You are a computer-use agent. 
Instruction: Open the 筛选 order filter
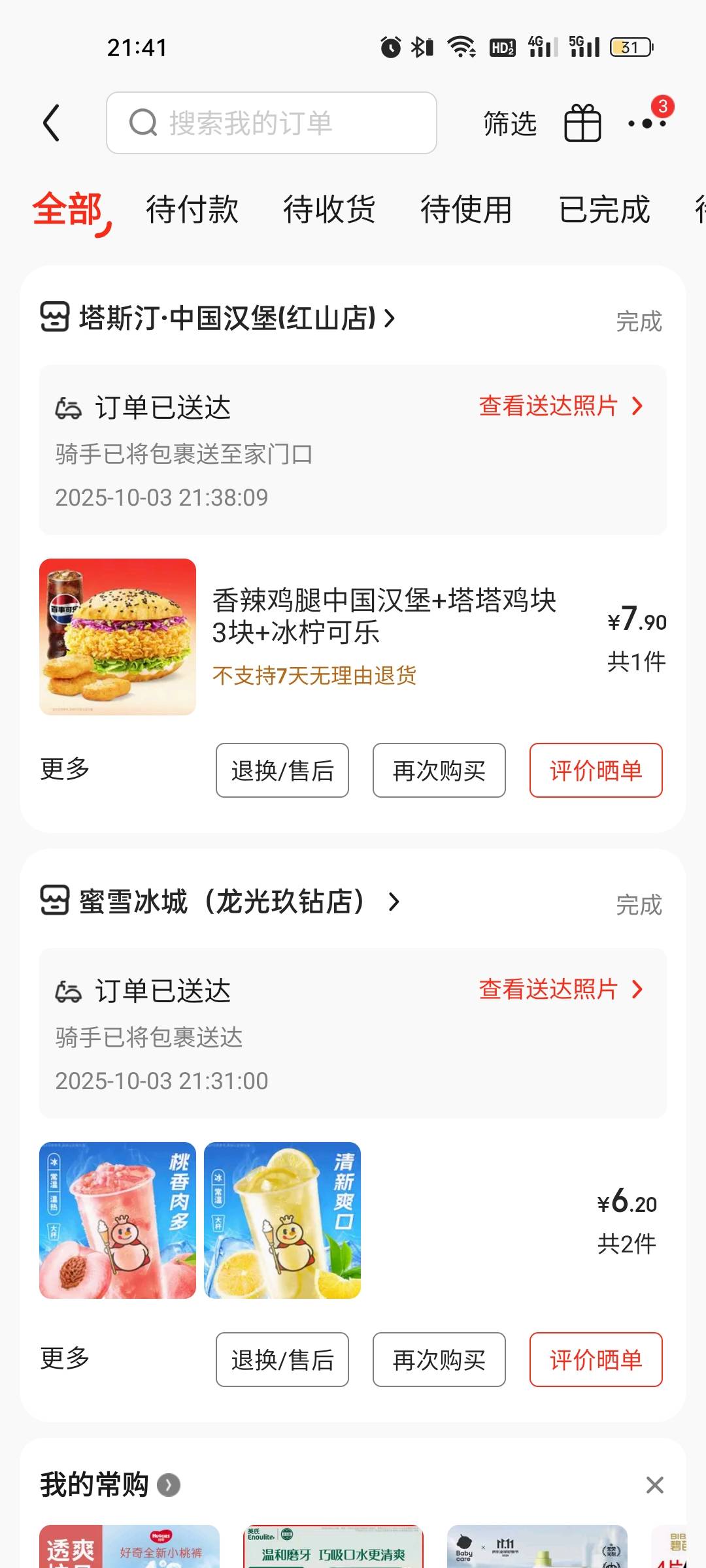click(510, 123)
